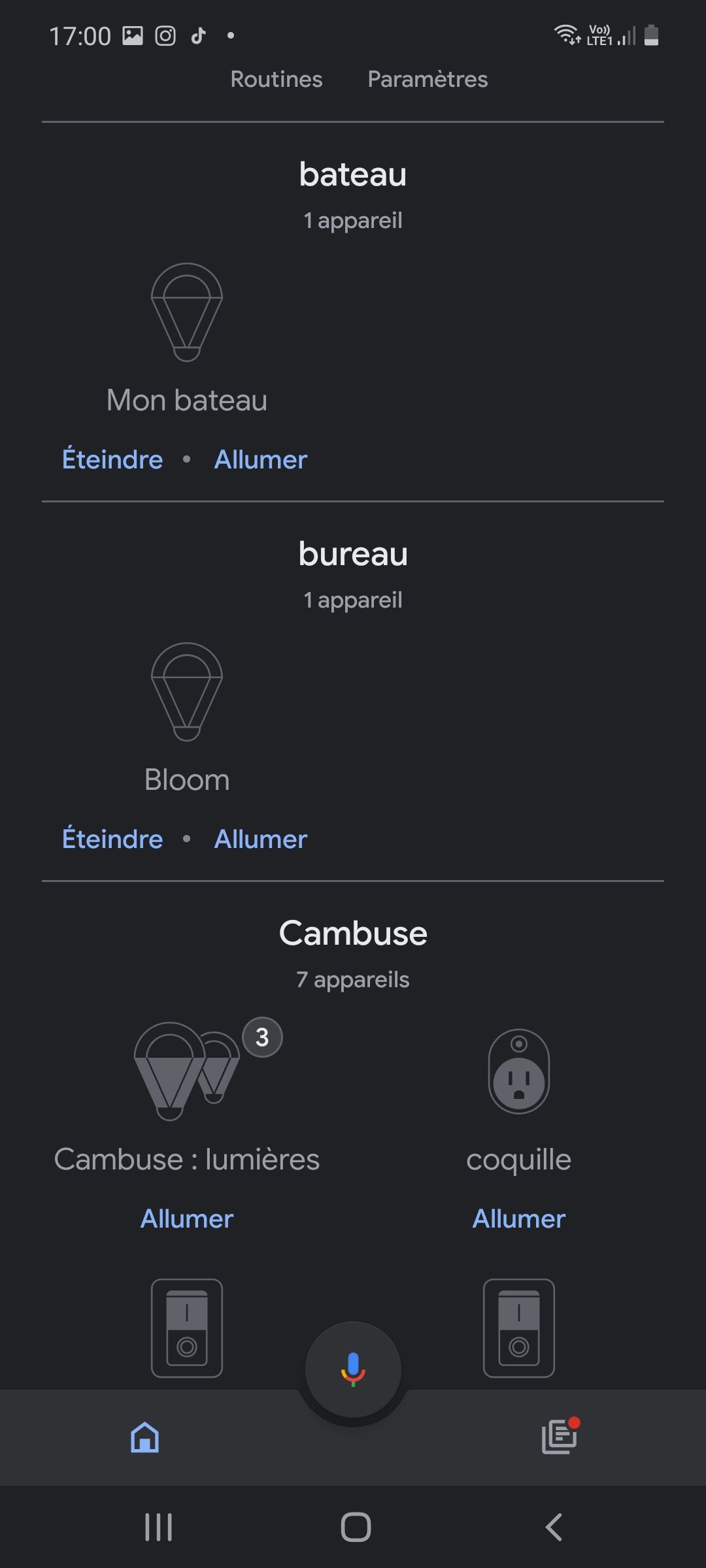Open Paramètres
Screen dimensions: 706x1568
point(428,79)
